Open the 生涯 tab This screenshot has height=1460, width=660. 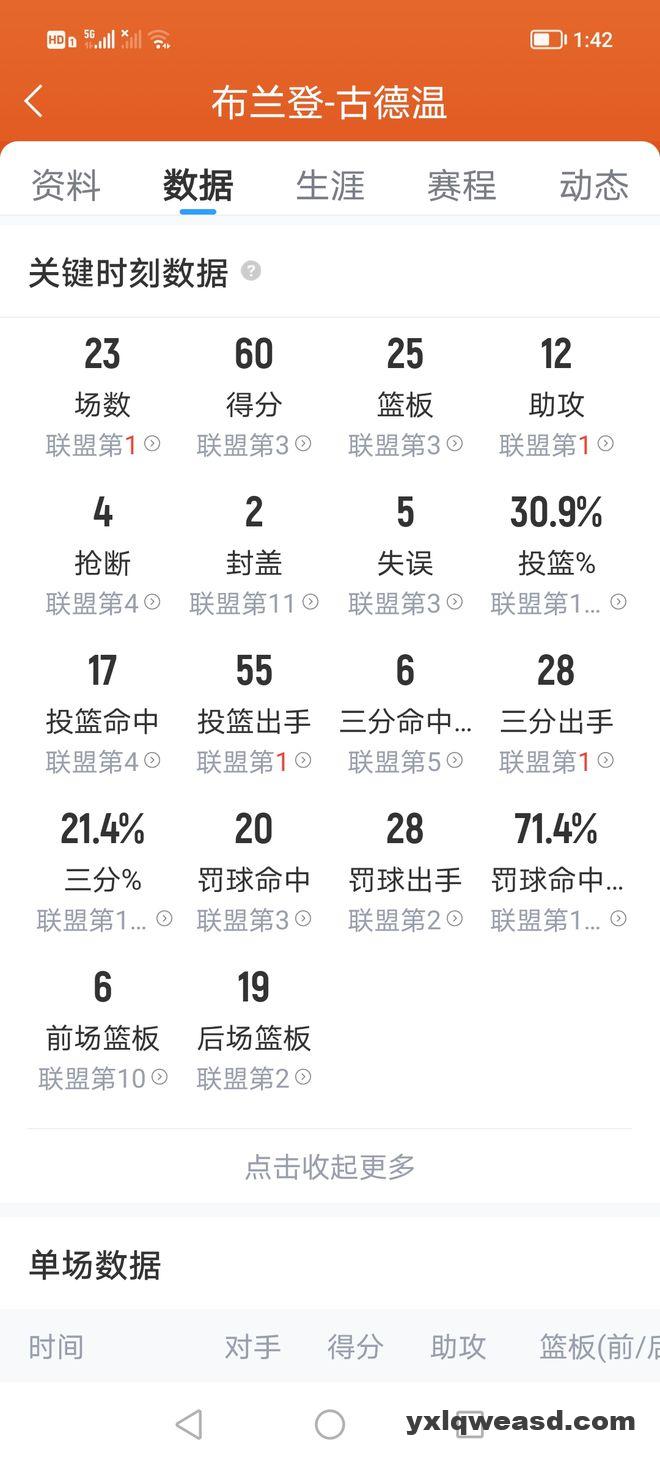click(x=330, y=186)
